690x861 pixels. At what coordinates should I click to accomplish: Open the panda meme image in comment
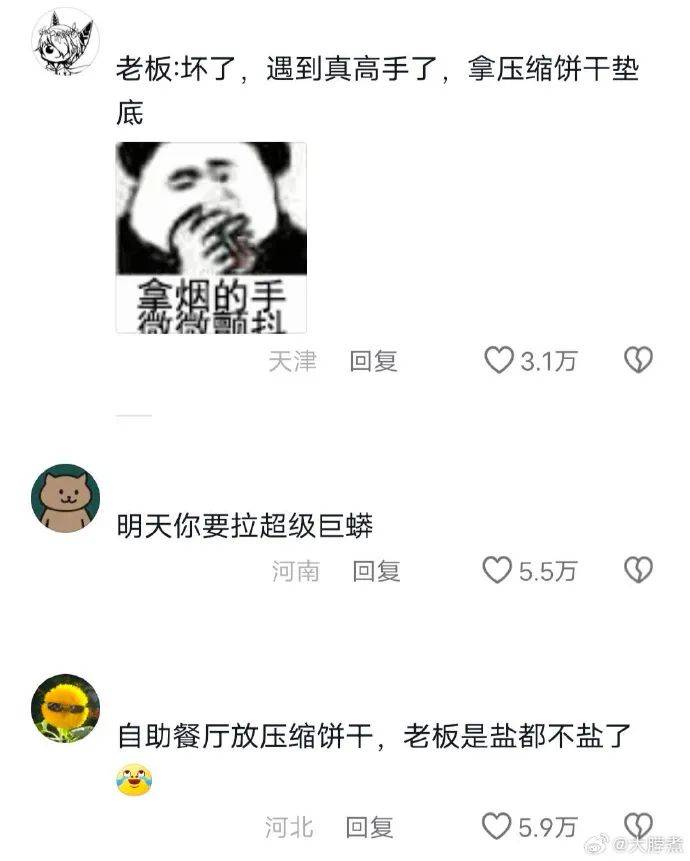[x=211, y=238]
